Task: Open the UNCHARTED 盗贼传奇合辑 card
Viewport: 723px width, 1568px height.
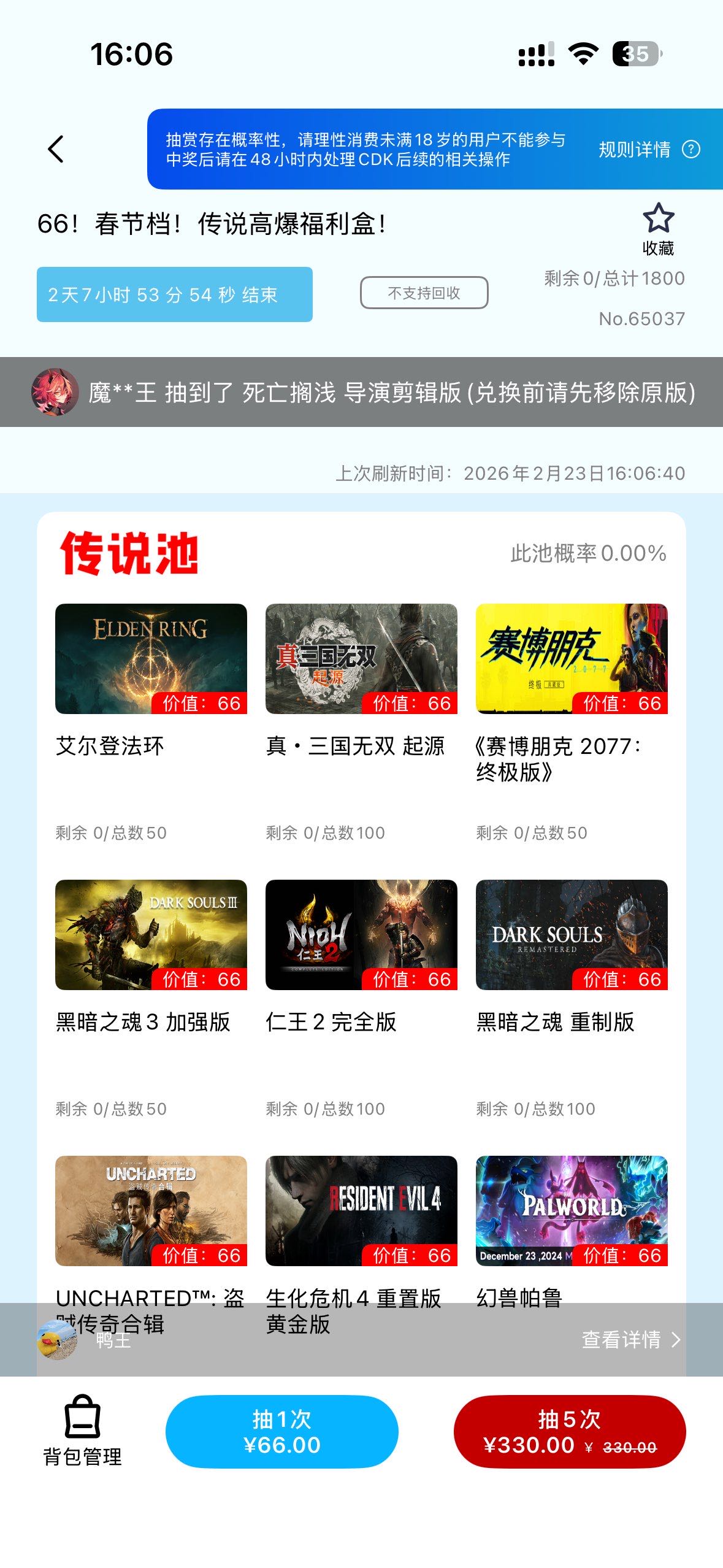Action: click(151, 1211)
